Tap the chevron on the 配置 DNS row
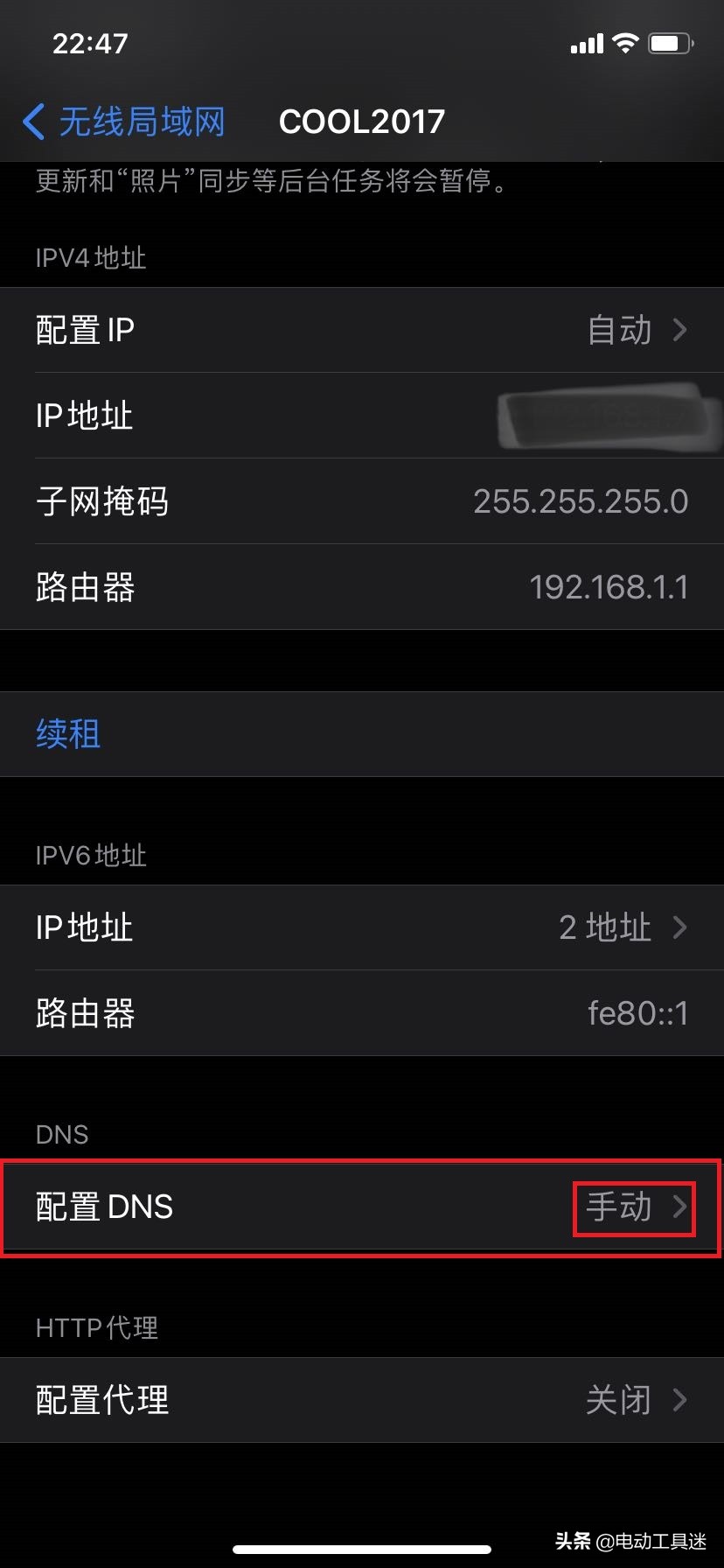Viewport: 724px width, 1568px height. point(683,1207)
